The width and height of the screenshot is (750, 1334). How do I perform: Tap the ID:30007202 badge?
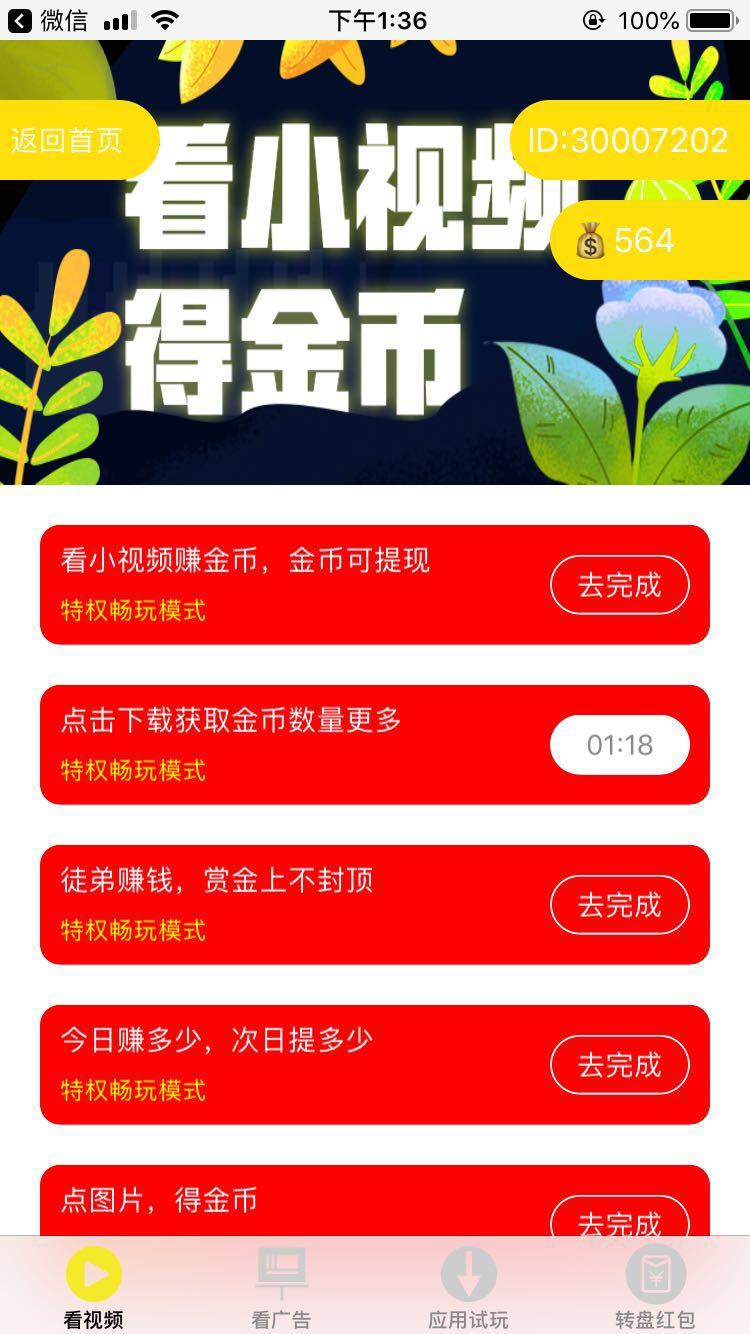click(628, 139)
